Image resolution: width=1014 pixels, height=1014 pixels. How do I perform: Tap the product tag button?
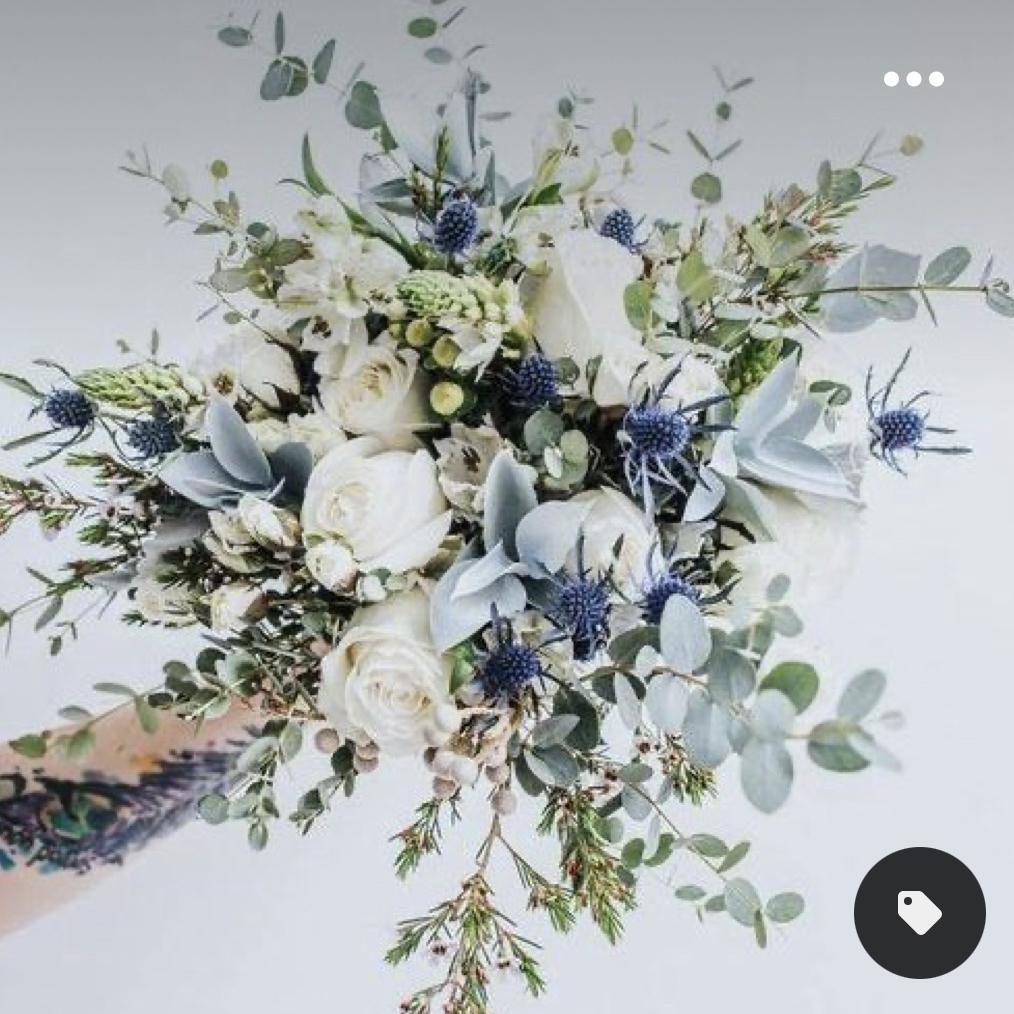[919, 912]
